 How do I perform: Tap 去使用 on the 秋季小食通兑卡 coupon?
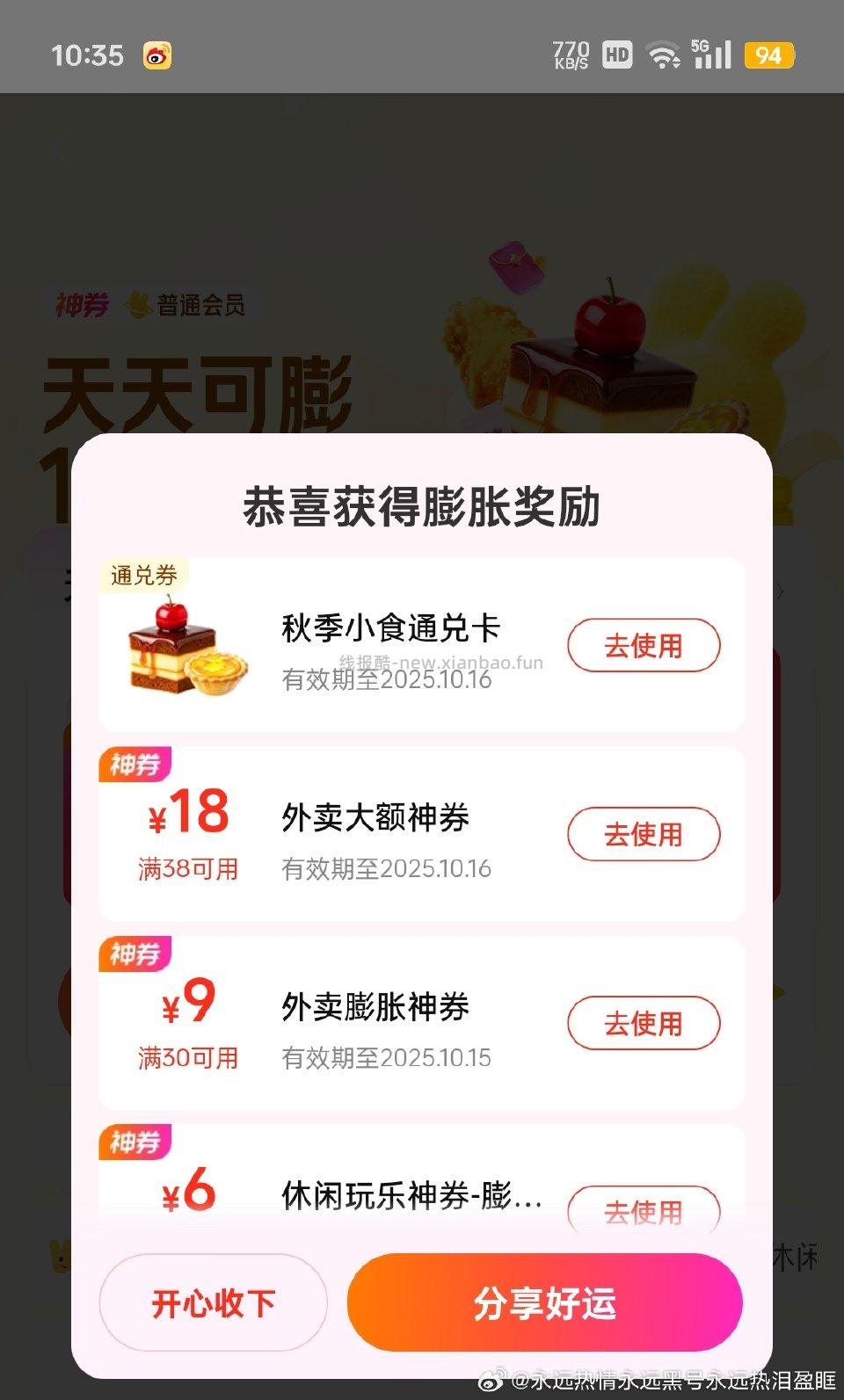click(644, 645)
